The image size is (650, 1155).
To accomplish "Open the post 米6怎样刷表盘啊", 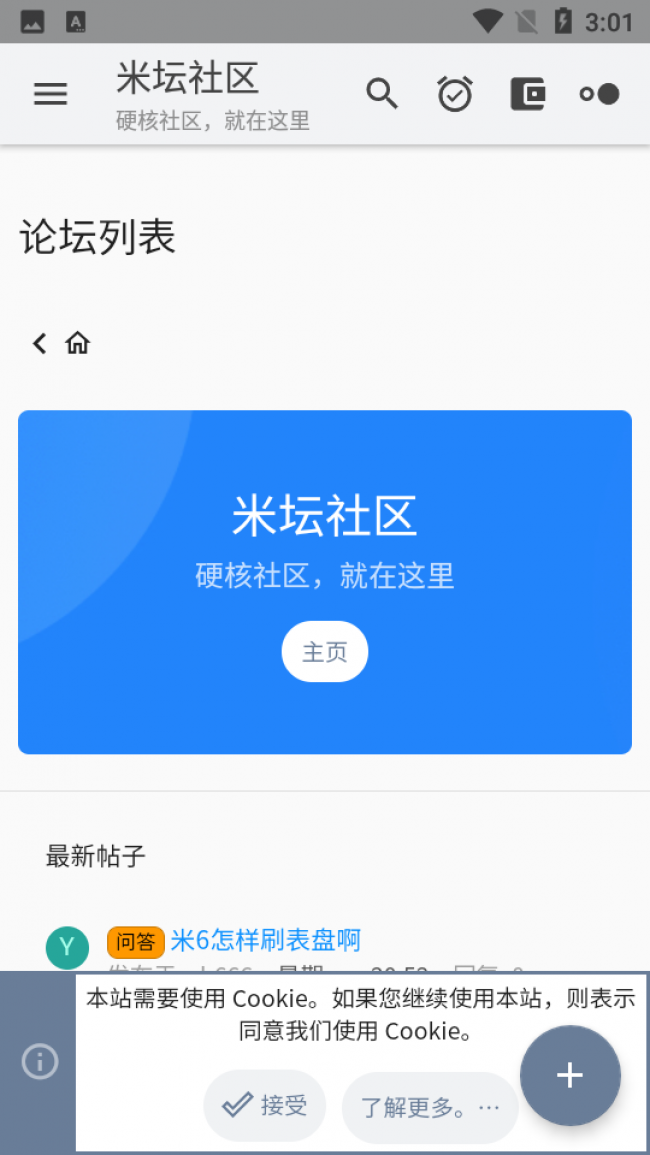I will (x=265, y=940).
